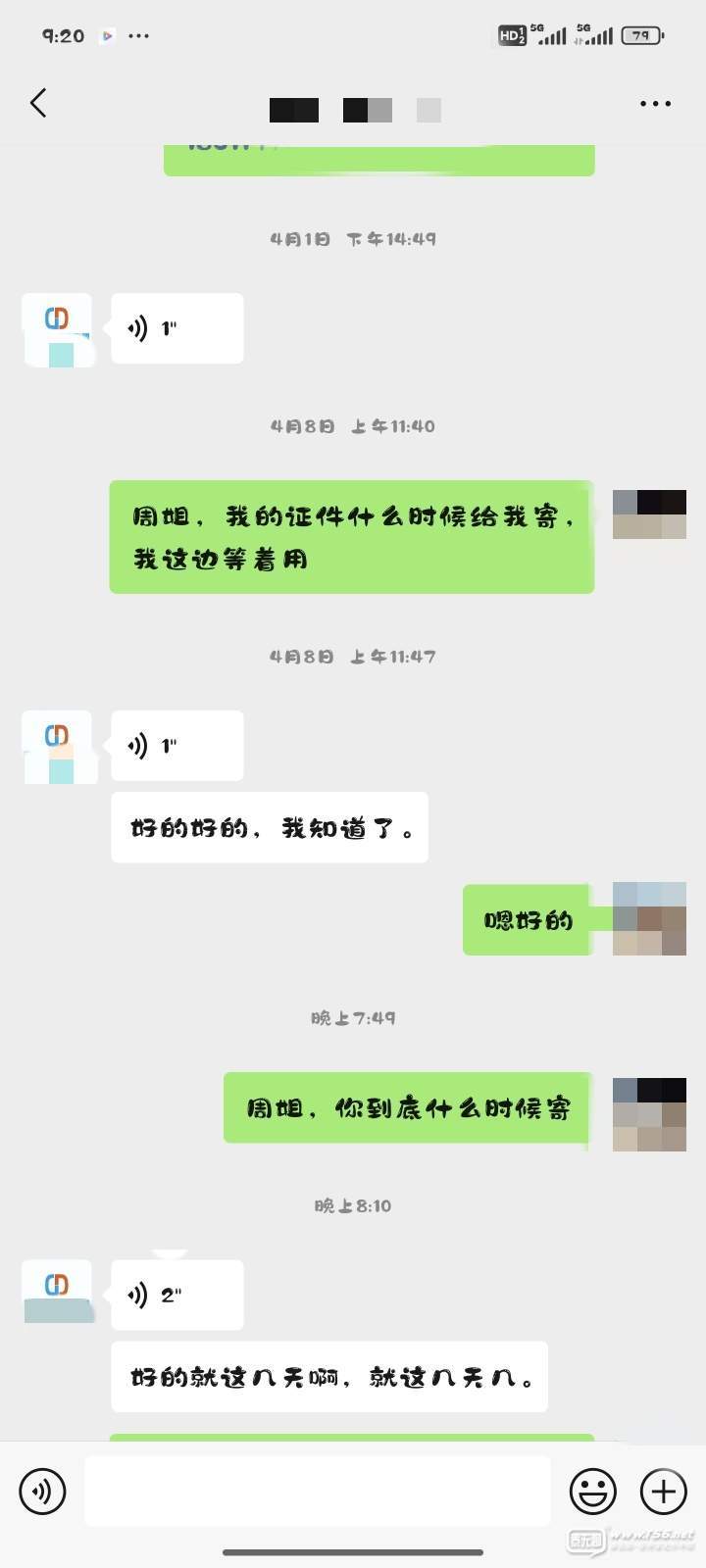Go back to the chat list
This screenshot has width=706, height=1568.
tap(38, 103)
